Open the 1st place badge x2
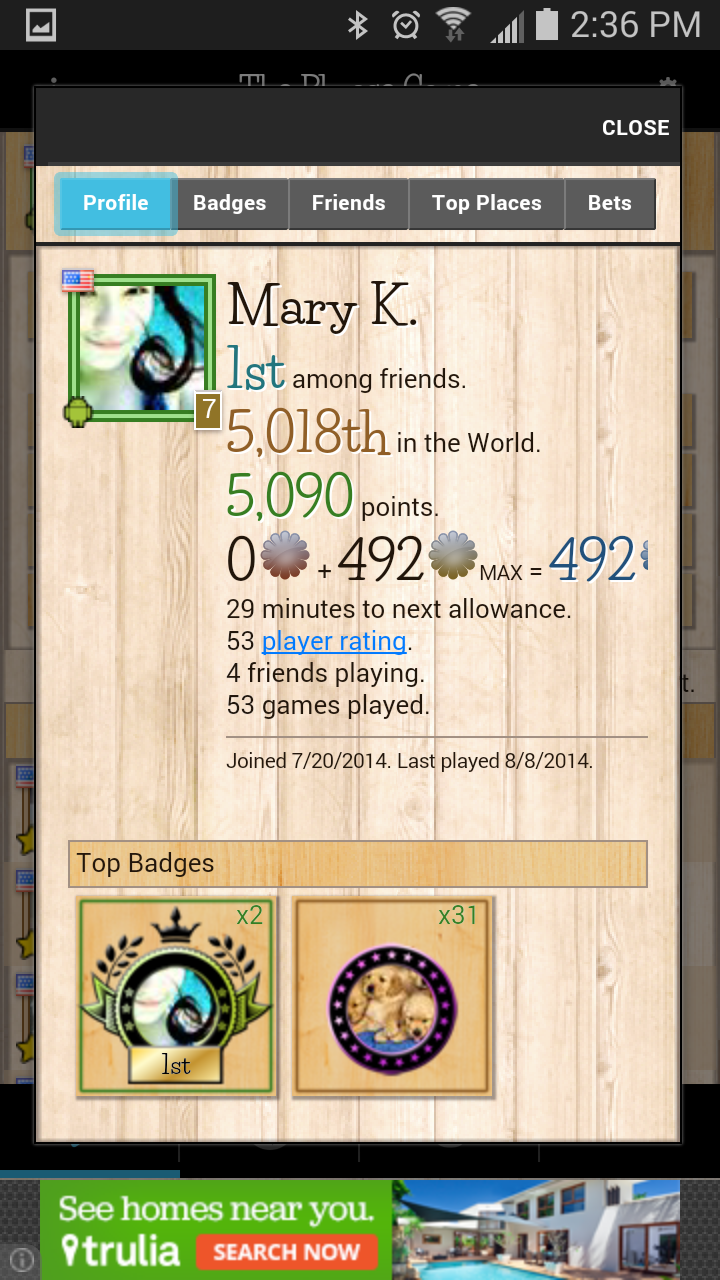Screen dimensions: 720x1280 (x=177, y=995)
